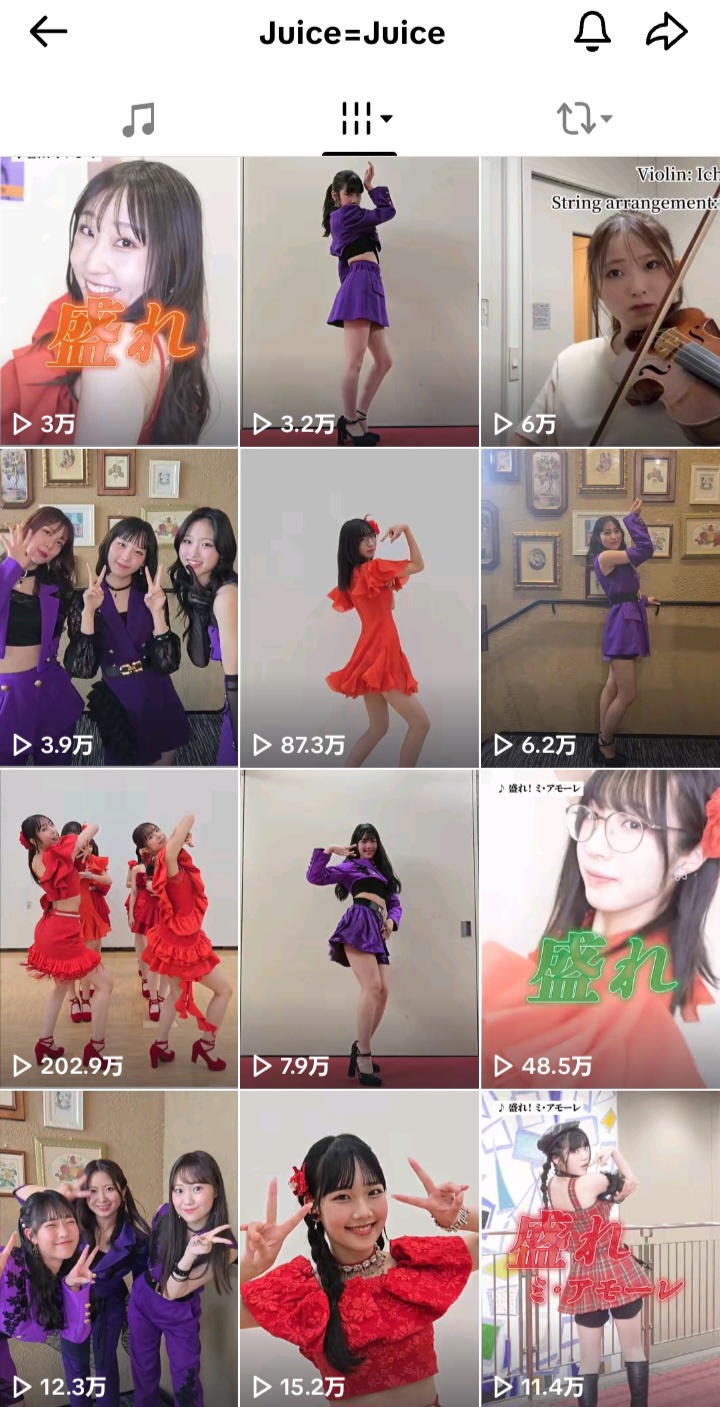
Task: Open the video with 48.5万 views
Action: (x=600, y=928)
